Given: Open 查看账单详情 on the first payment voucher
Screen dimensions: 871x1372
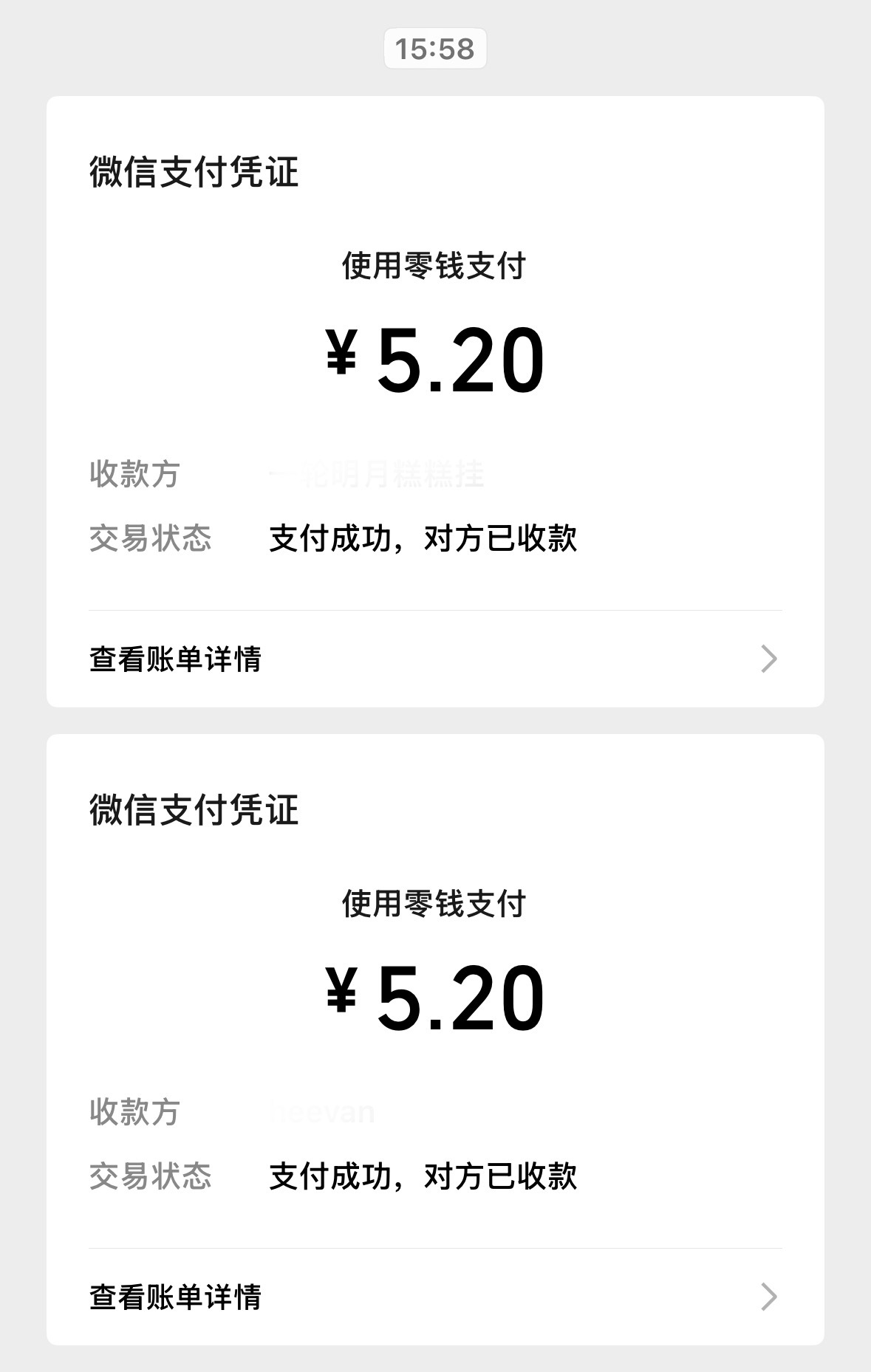Looking at the screenshot, I should pos(174,656).
